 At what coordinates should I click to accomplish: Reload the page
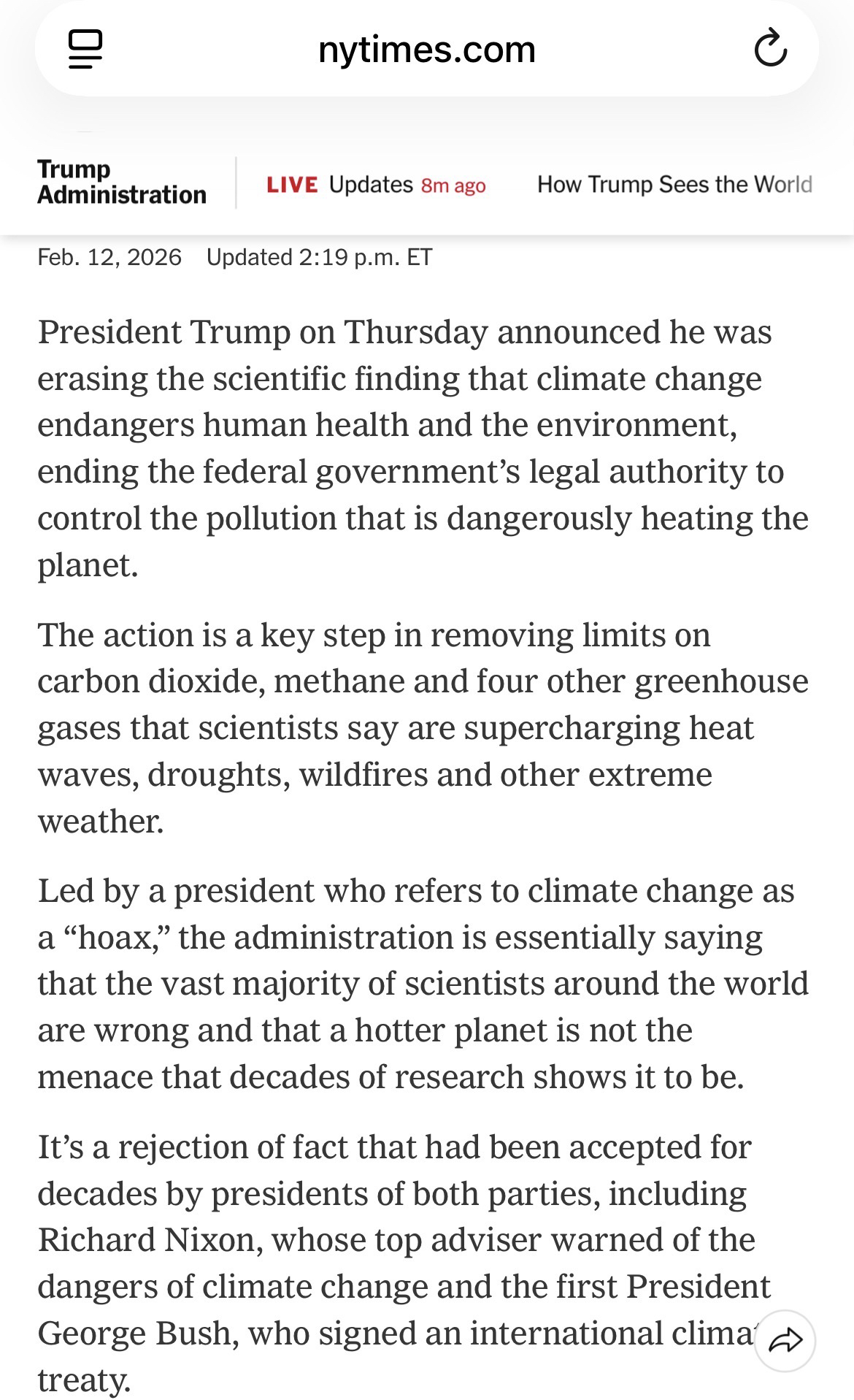770,50
